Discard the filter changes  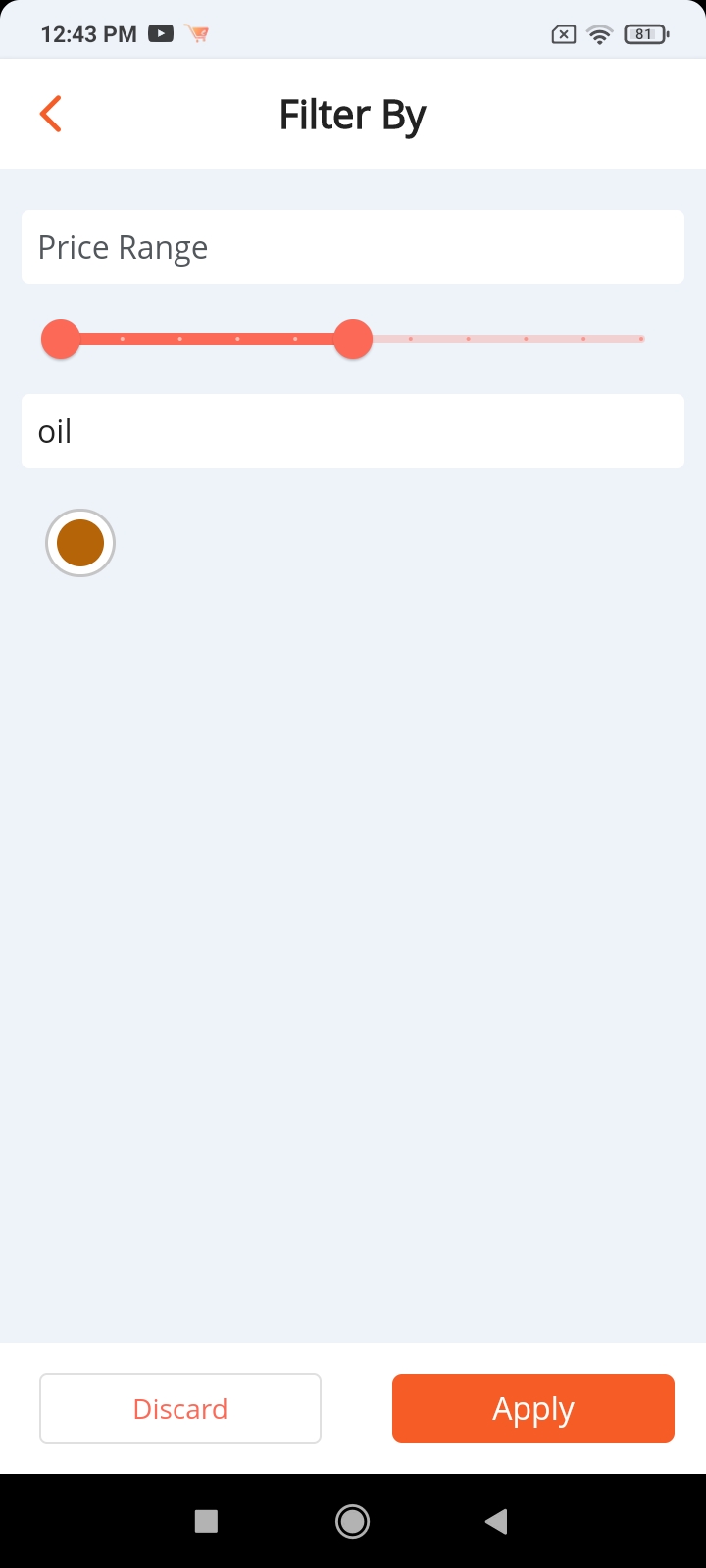(x=180, y=1408)
